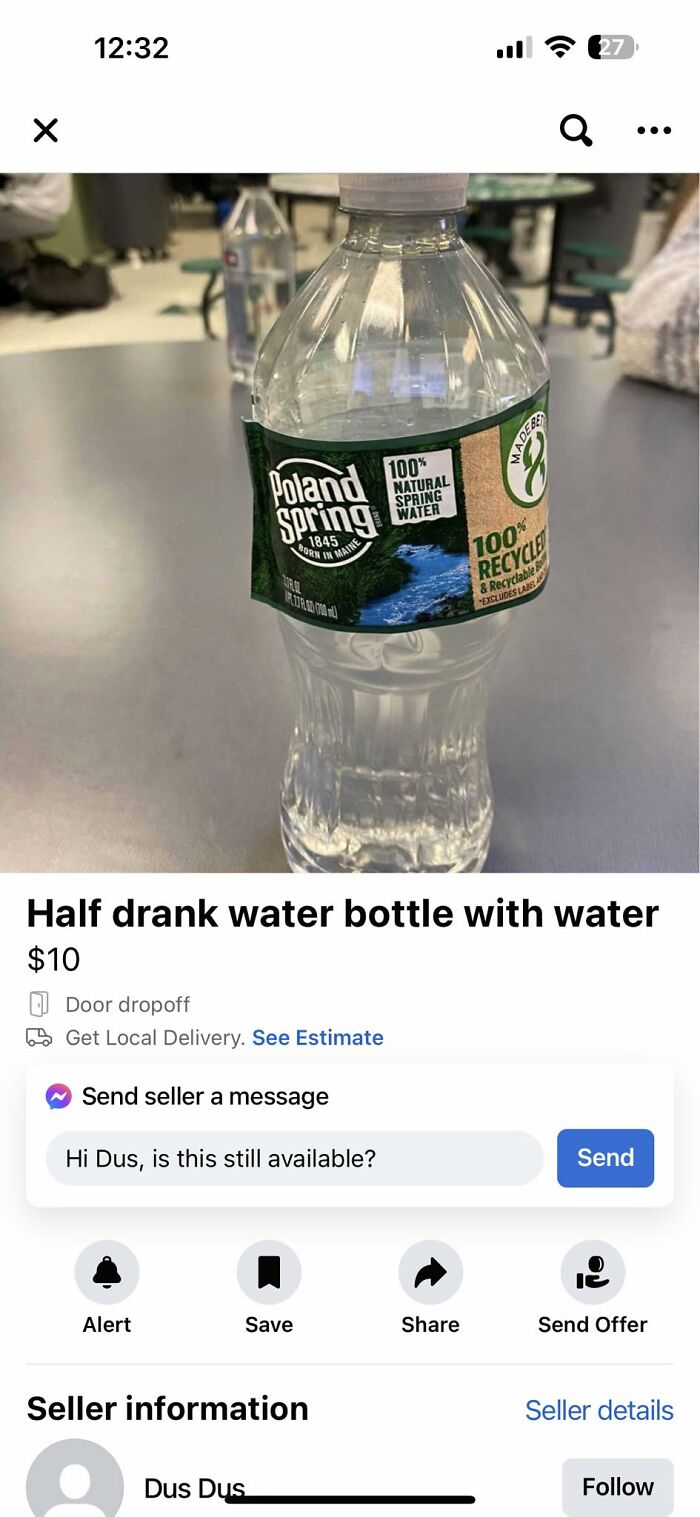Share this listing
The image size is (700, 1517).
pyautogui.click(x=430, y=1273)
